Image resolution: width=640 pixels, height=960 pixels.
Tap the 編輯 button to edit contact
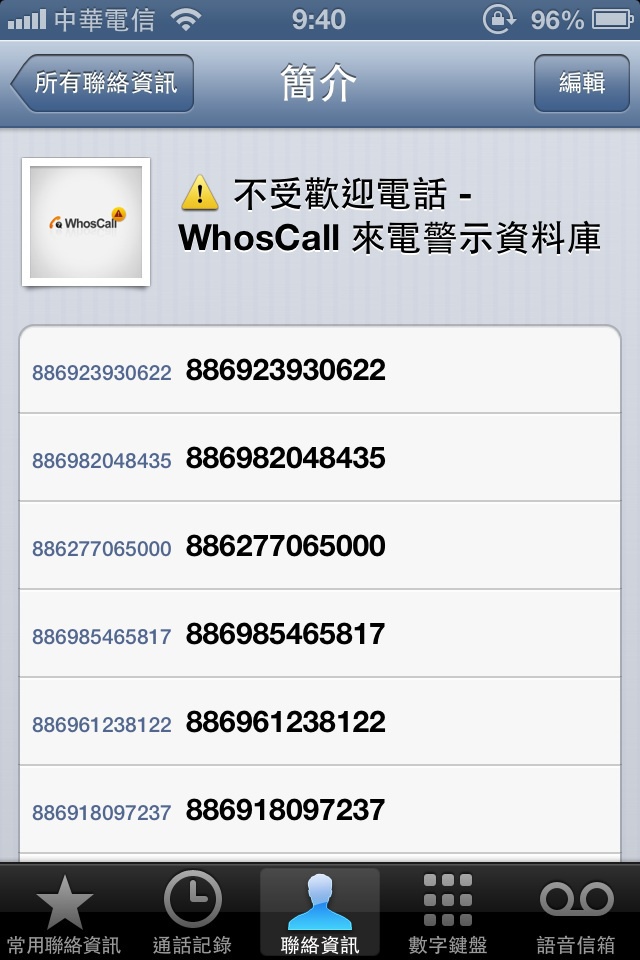tap(581, 83)
